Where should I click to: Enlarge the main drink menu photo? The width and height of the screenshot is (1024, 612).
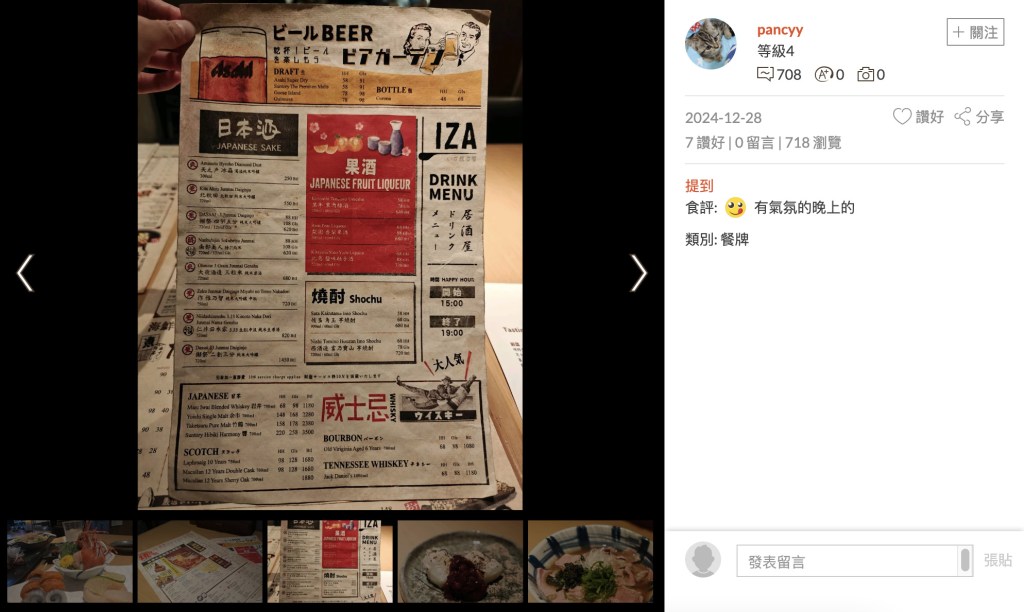click(330, 255)
